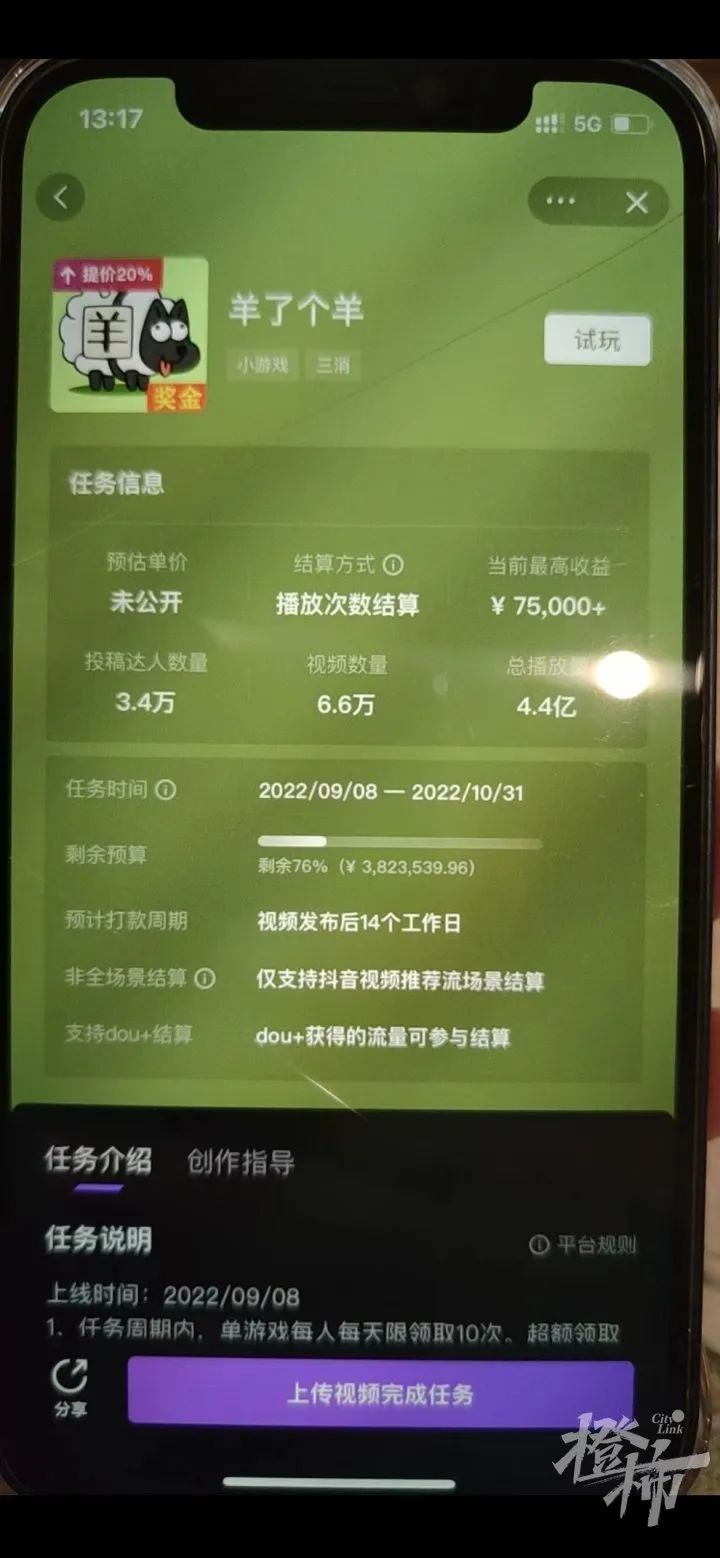Show info about 结算方式

(x=393, y=565)
